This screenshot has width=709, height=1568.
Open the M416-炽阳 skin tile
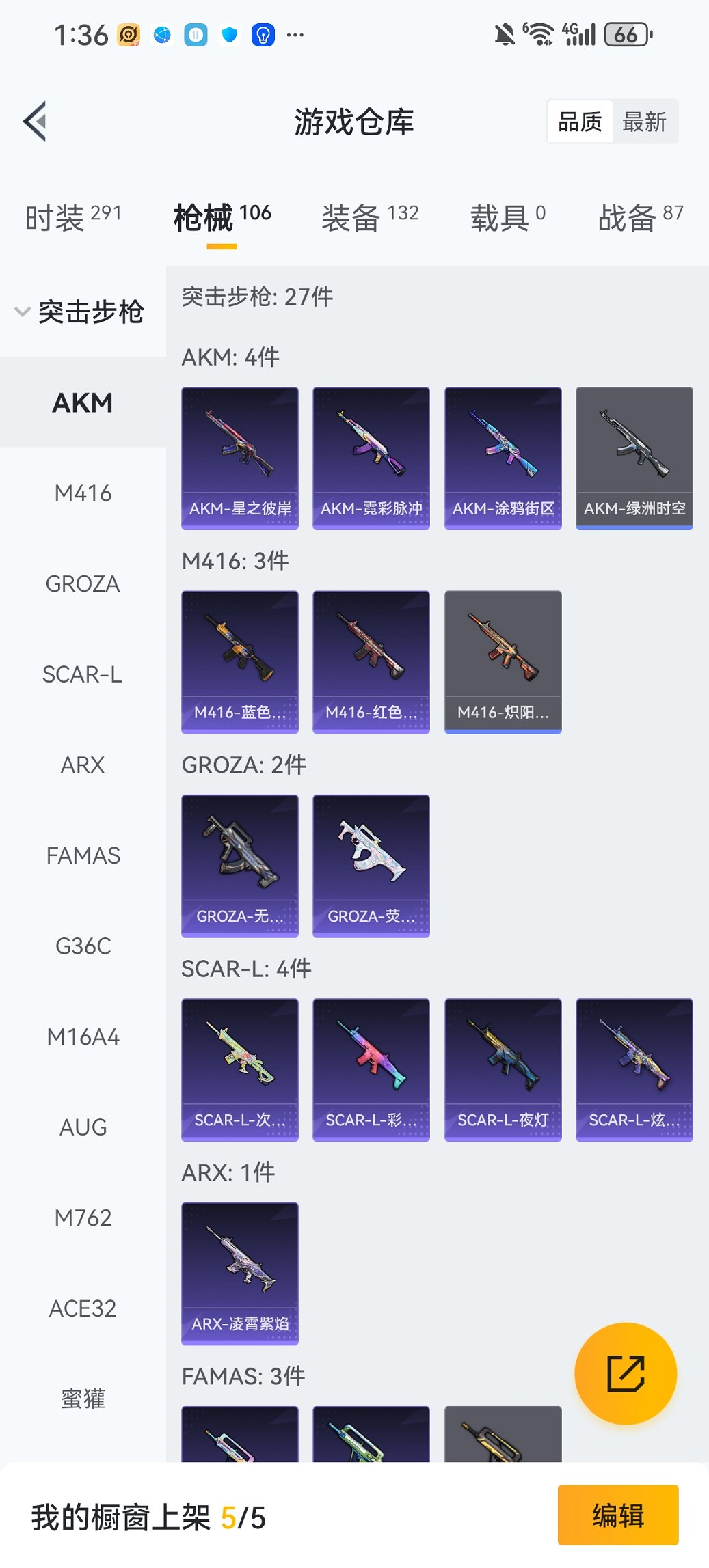pos(503,661)
